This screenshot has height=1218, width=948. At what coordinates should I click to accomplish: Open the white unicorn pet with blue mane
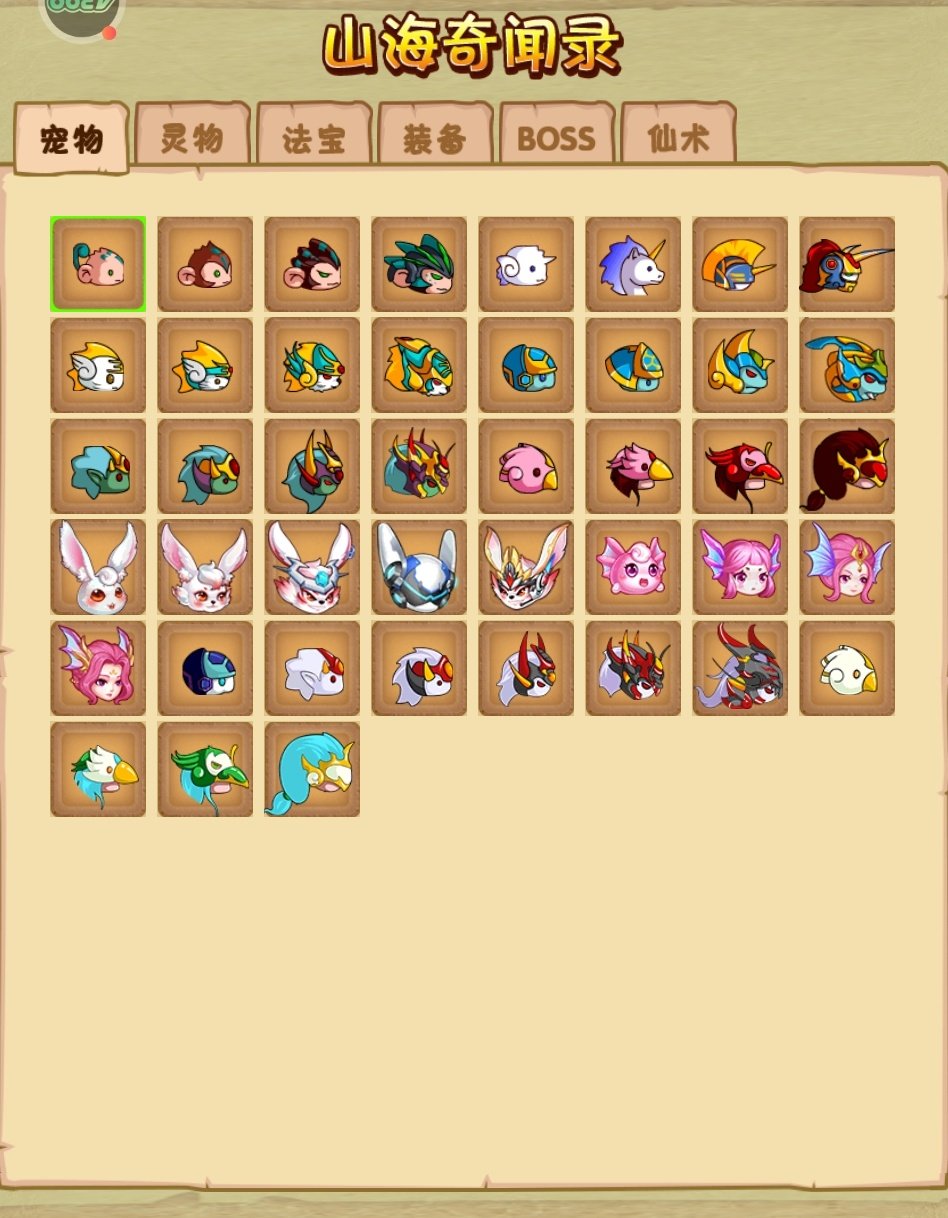coord(633,264)
